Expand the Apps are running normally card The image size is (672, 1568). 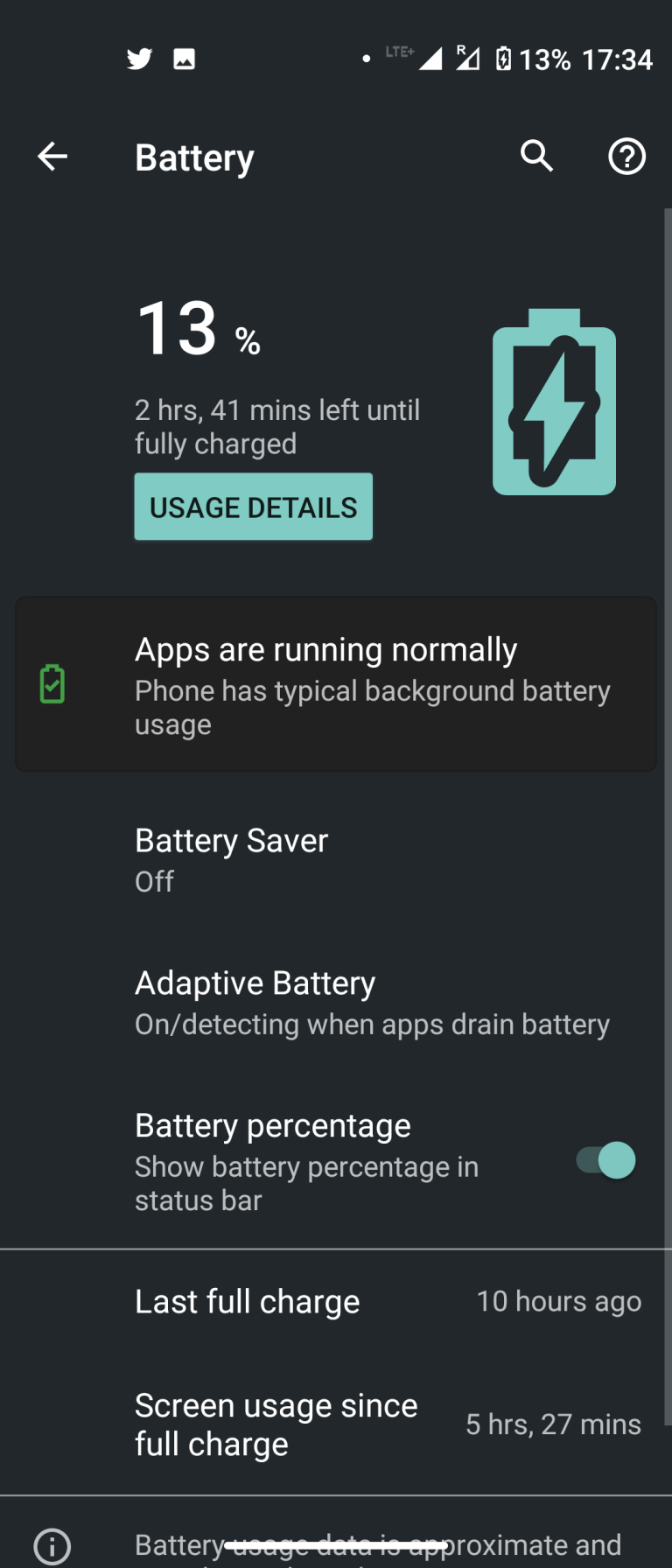point(335,684)
